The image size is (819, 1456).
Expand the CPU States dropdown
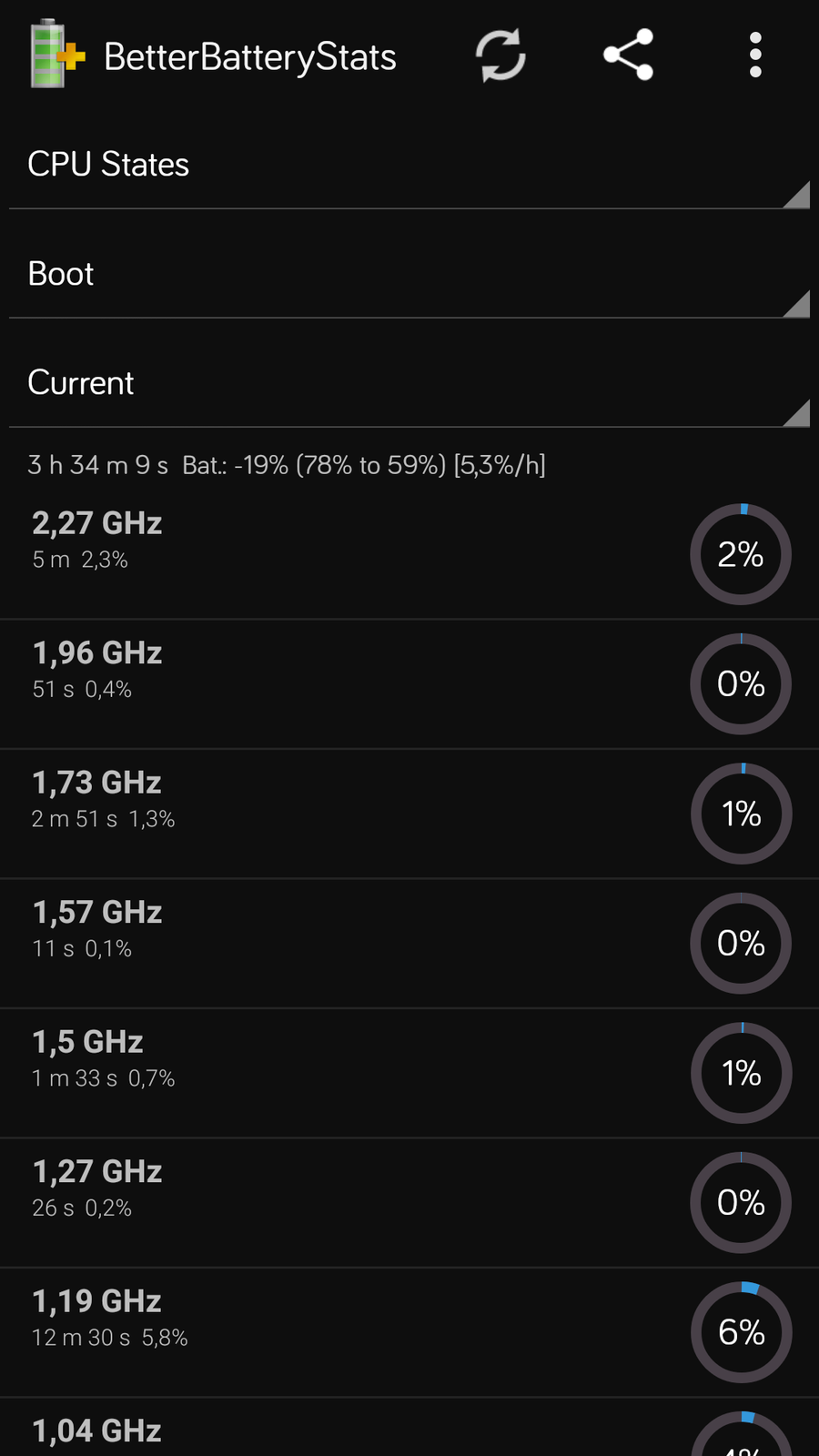409,166
